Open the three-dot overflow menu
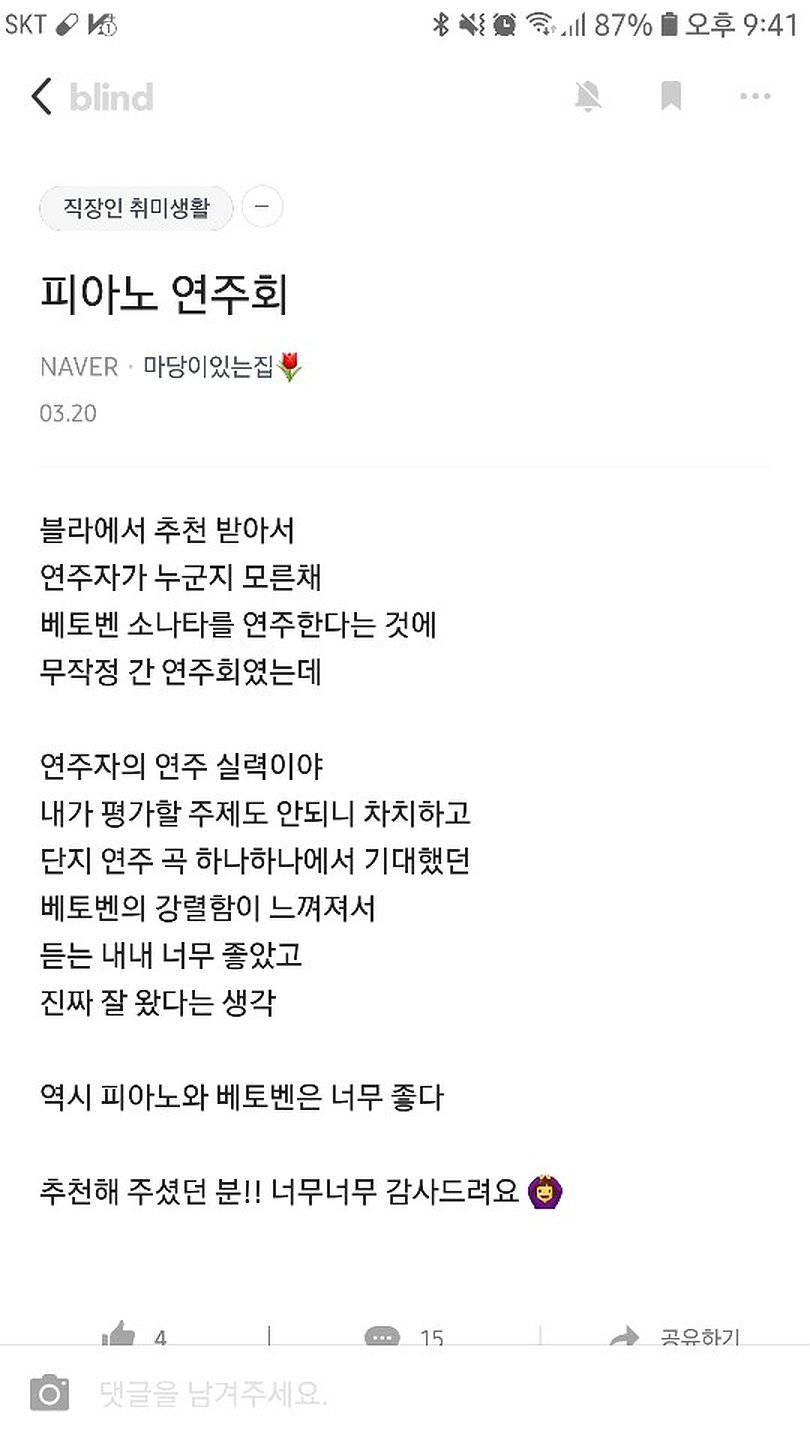Screen dimensions: 810x1440 pyautogui.click(x=755, y=97)
